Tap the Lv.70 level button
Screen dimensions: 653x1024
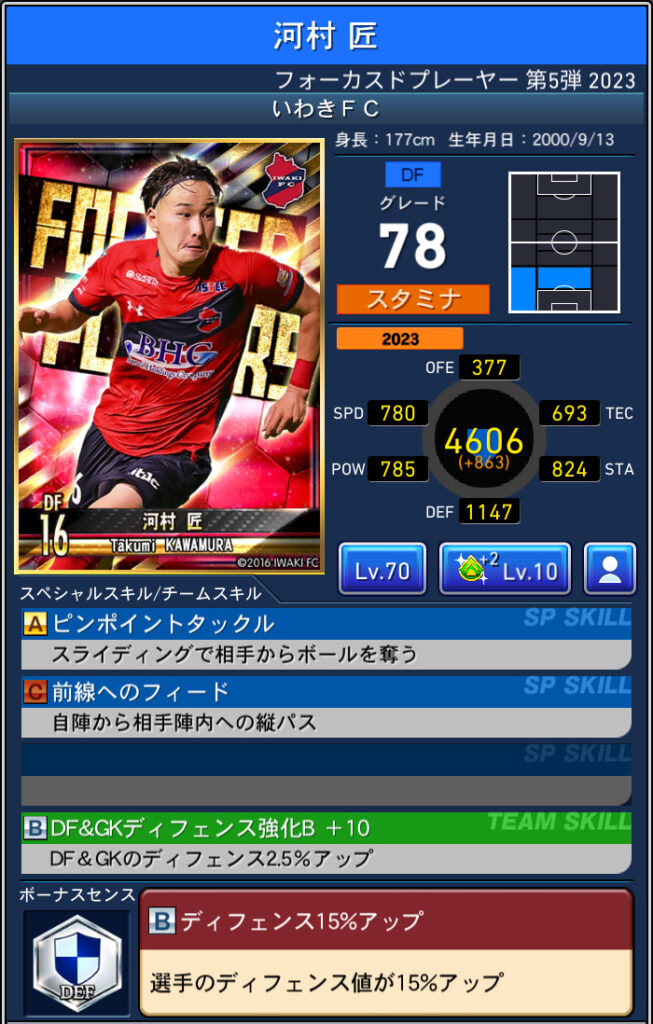pos(382,570)
